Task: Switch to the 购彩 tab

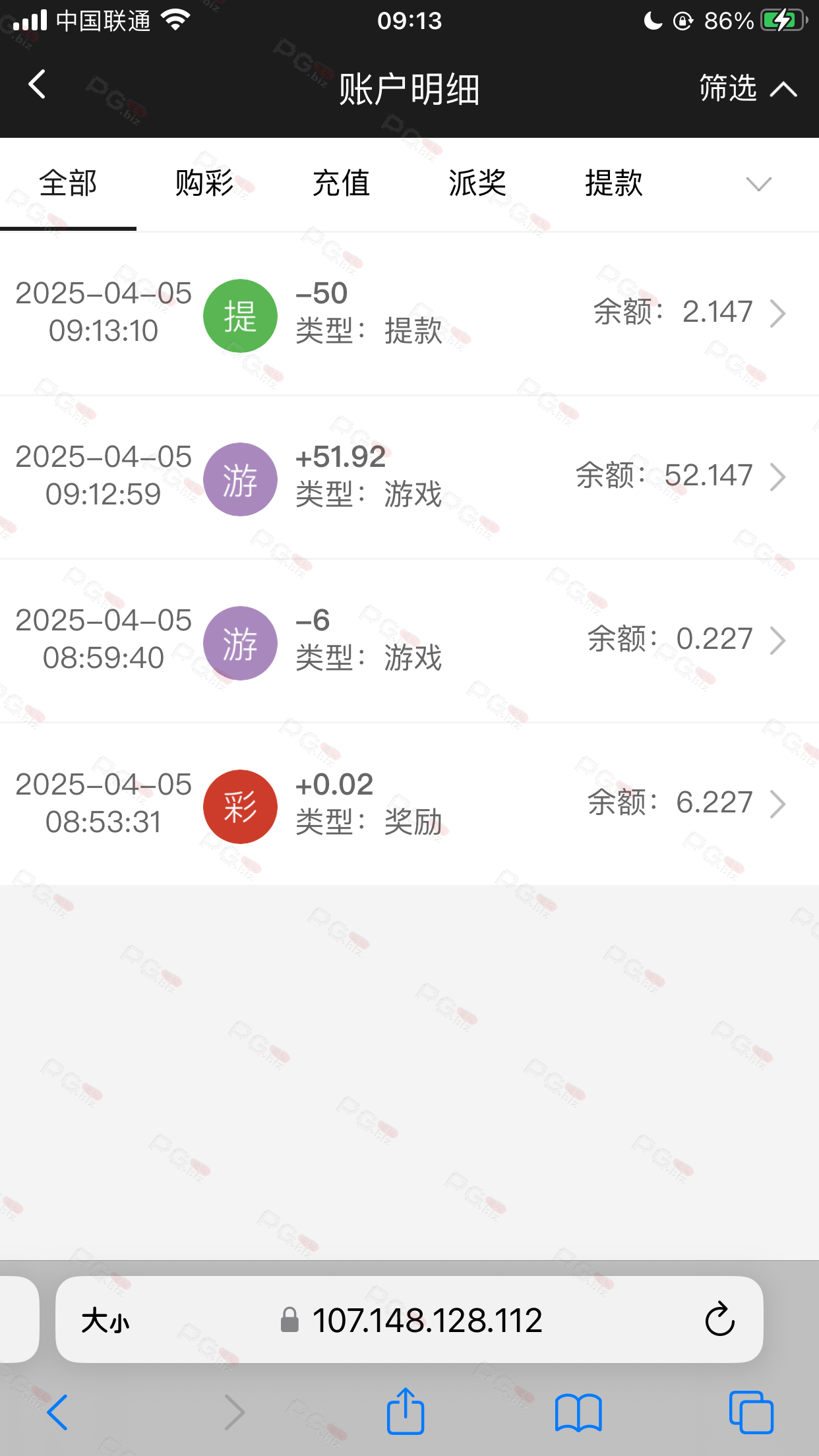Action: pos(204,183)
